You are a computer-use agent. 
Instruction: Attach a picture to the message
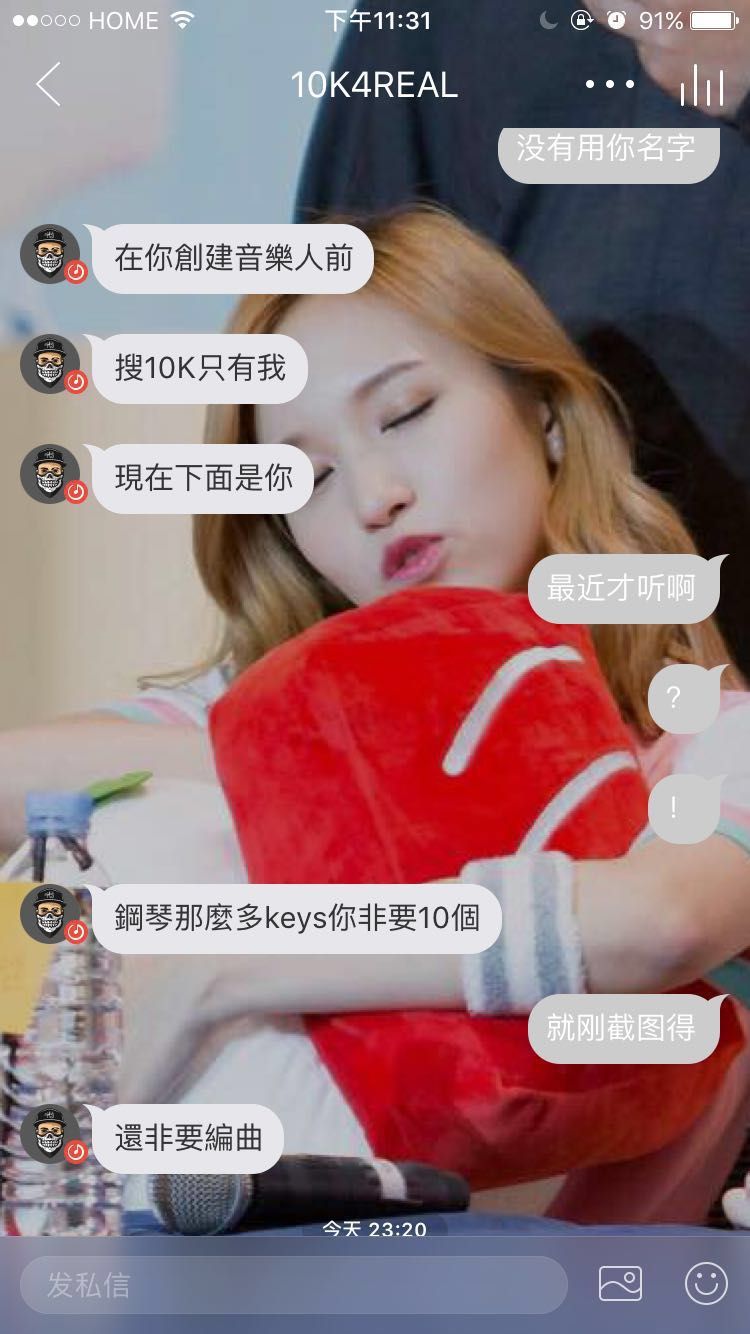(620, 1284)
